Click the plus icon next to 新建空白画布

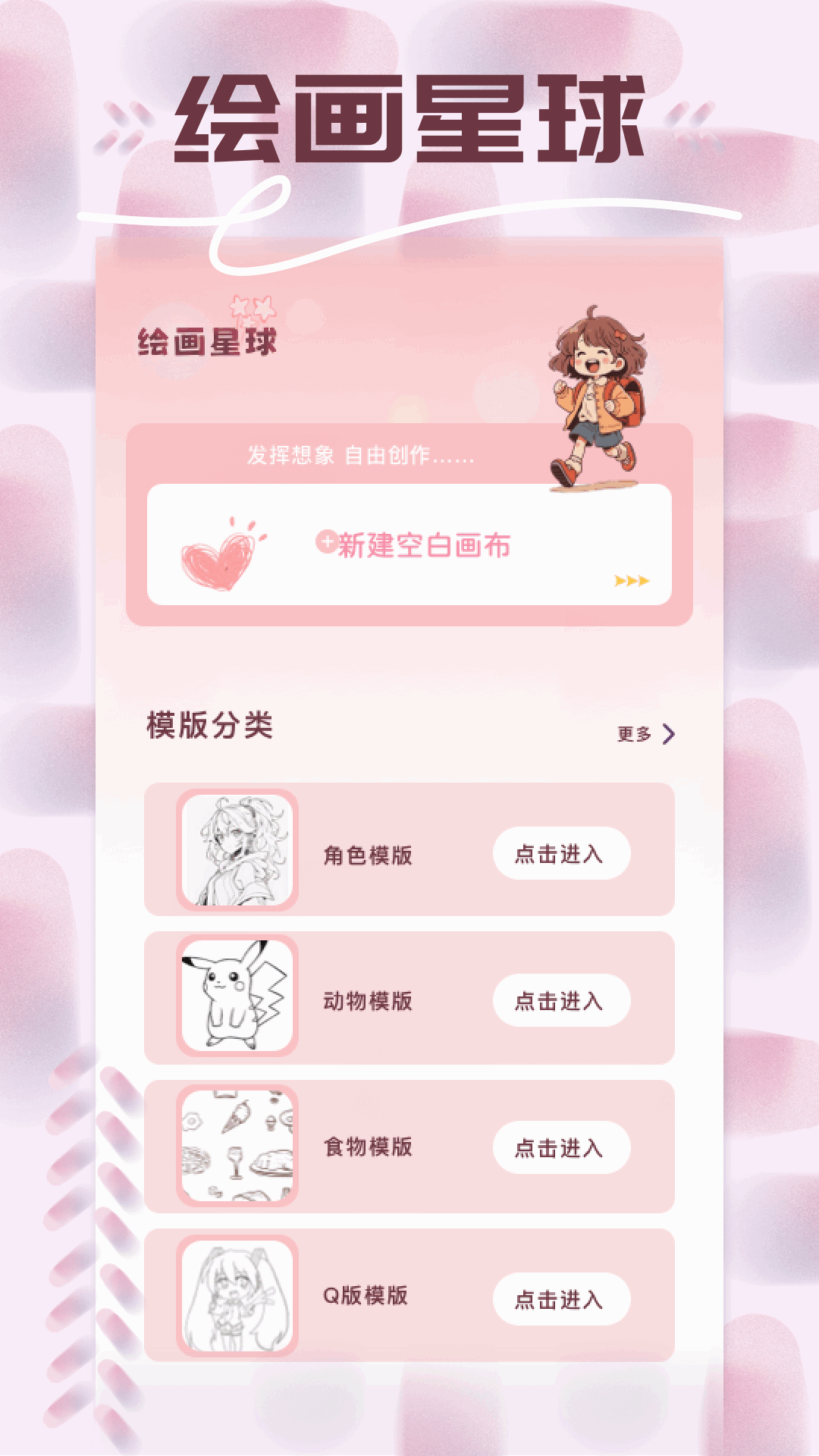click(326, 543)
